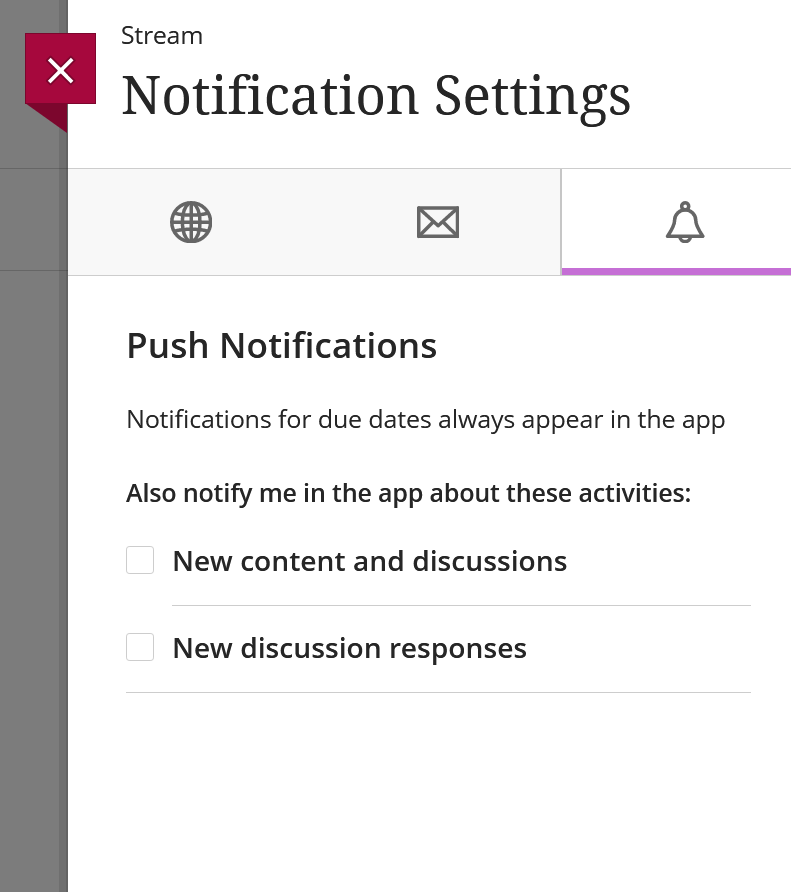791x892 pixels.
Task: Click the purple active tab indicator bar
Action: pos(677,270)
